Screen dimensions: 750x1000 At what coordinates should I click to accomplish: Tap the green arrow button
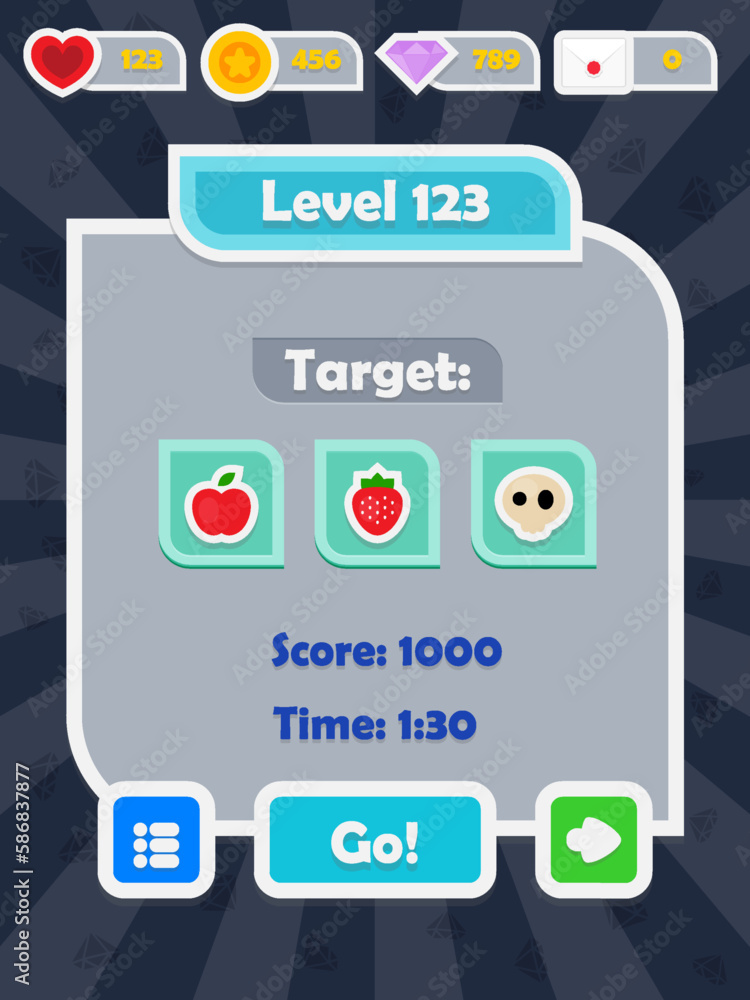tap(594, 840)
